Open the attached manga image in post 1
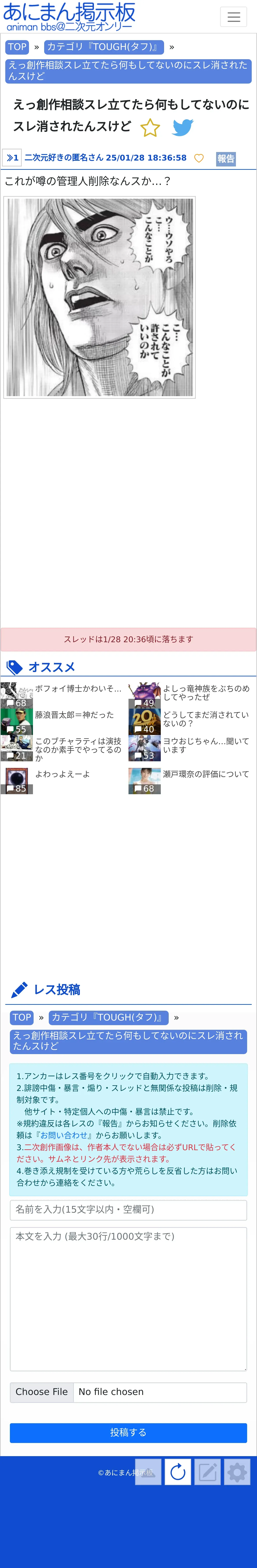This screenshot has width=257, height=1568. click(99, 297)
